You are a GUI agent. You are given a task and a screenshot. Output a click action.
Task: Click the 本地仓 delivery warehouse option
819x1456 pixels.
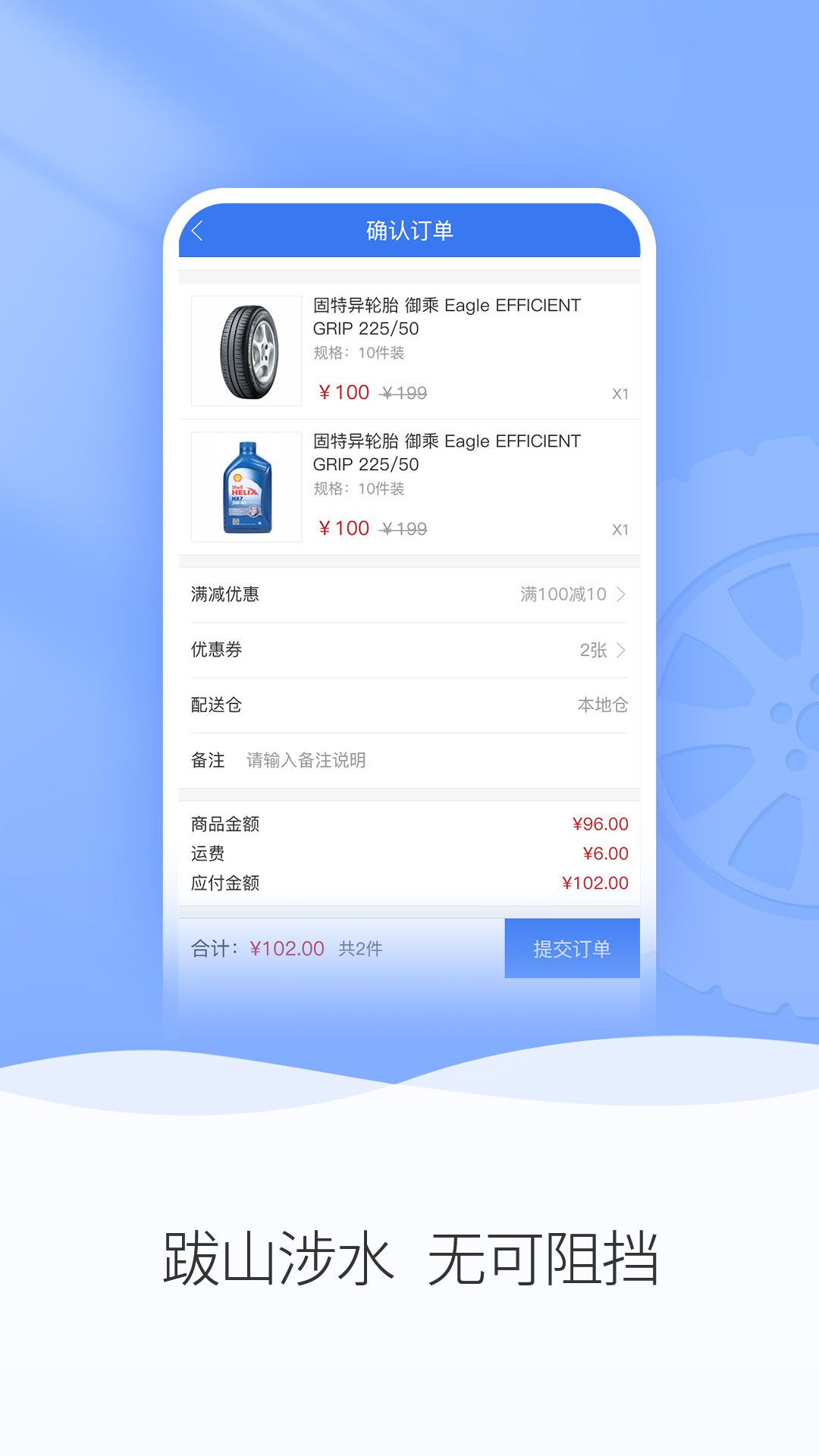click(x=601, y=705)
